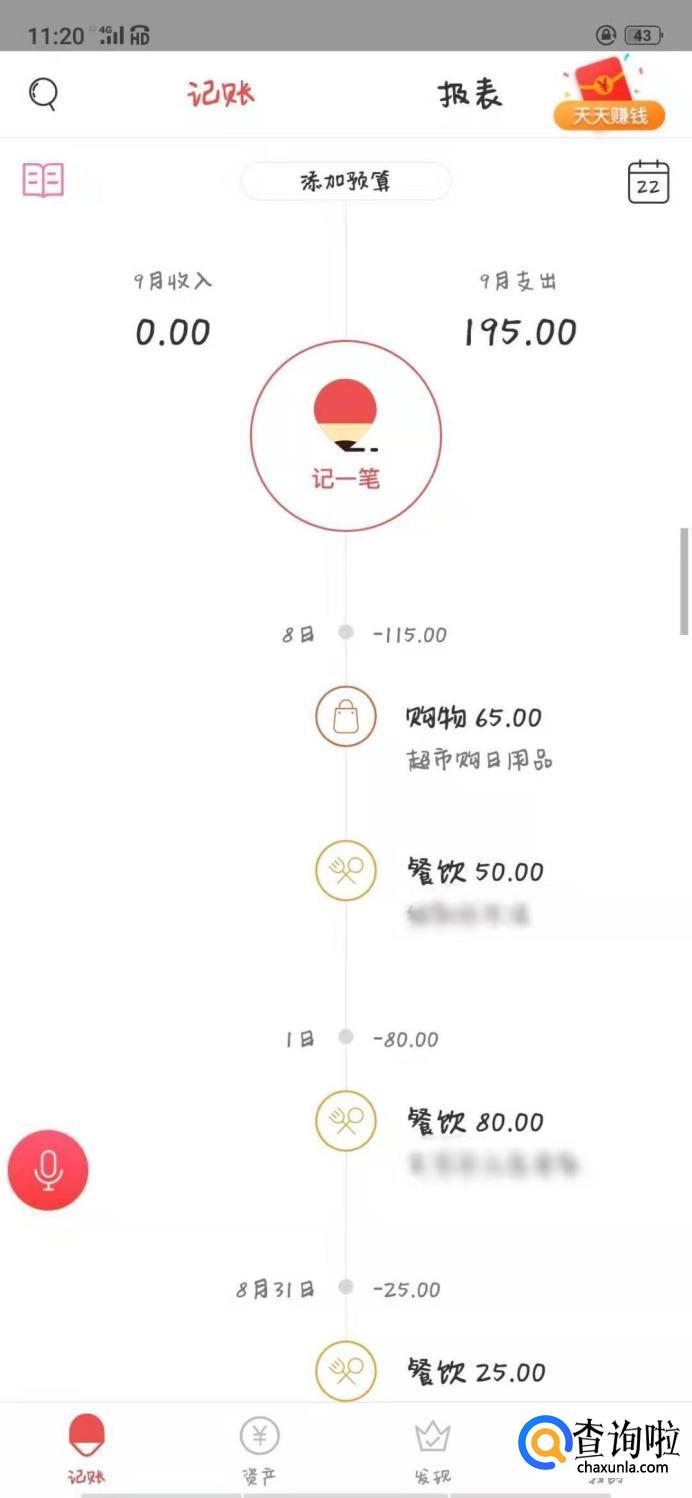Go to the 资产 tab
Screen dimensions: 692x1498
click(259, 1450)
